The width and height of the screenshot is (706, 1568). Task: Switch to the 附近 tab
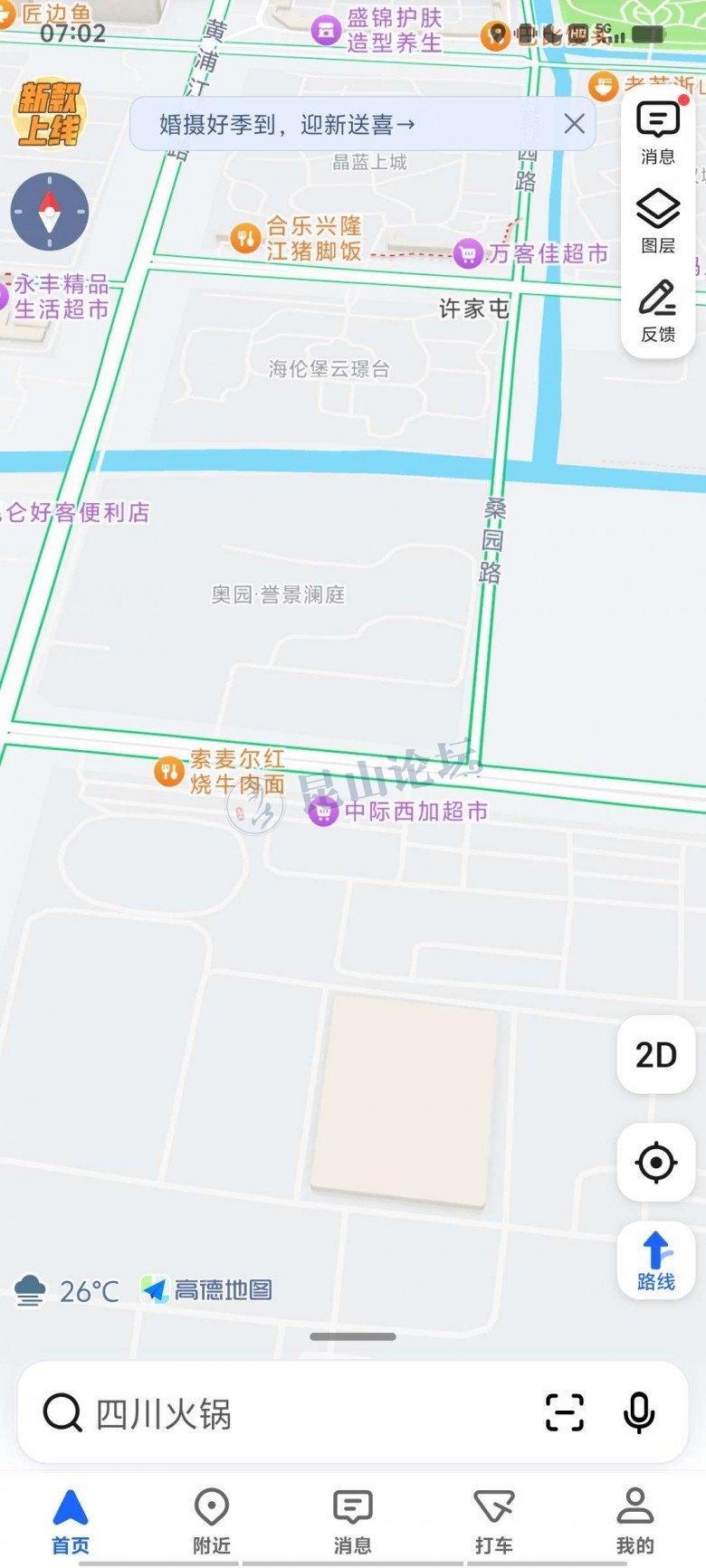(212, 1521)
